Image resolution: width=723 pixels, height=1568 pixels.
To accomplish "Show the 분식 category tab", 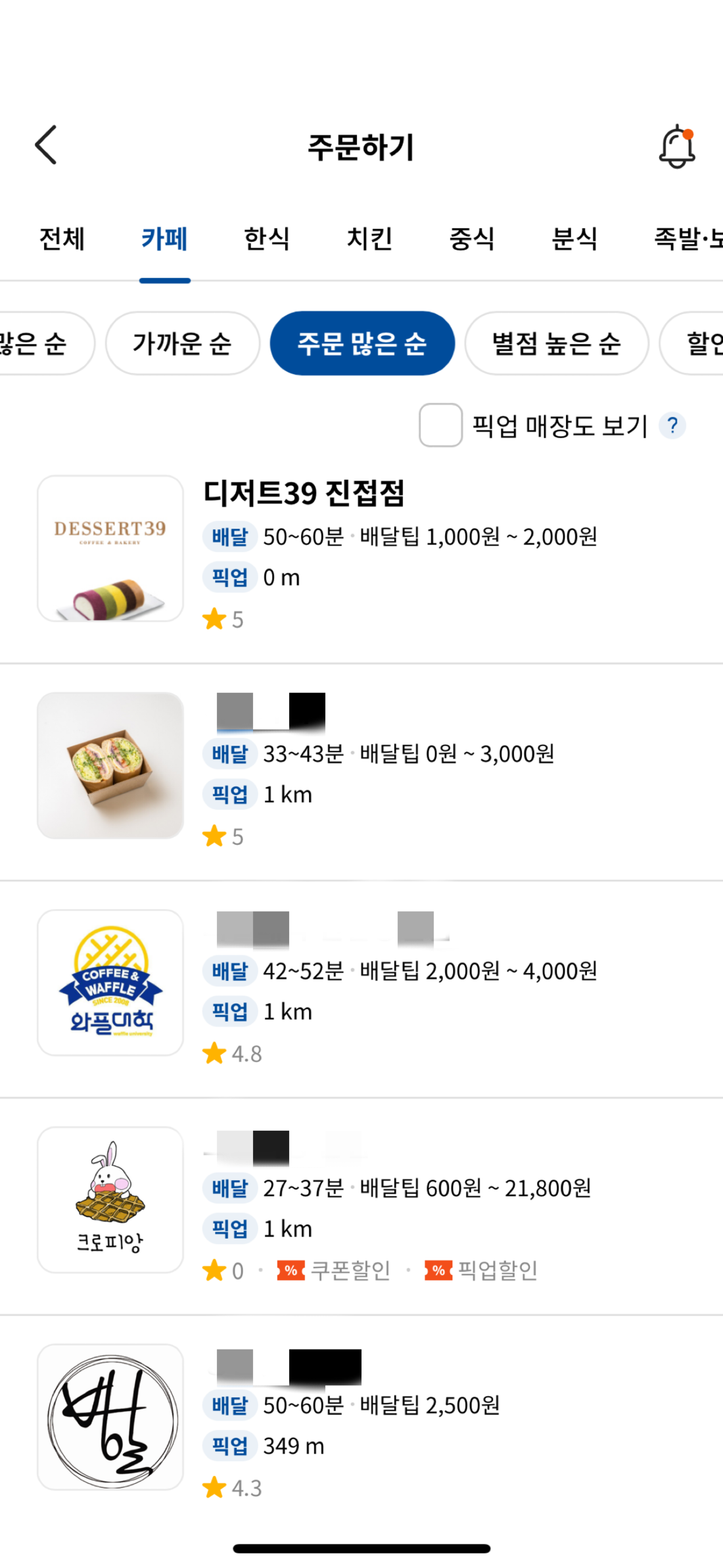I will [574, 239].
